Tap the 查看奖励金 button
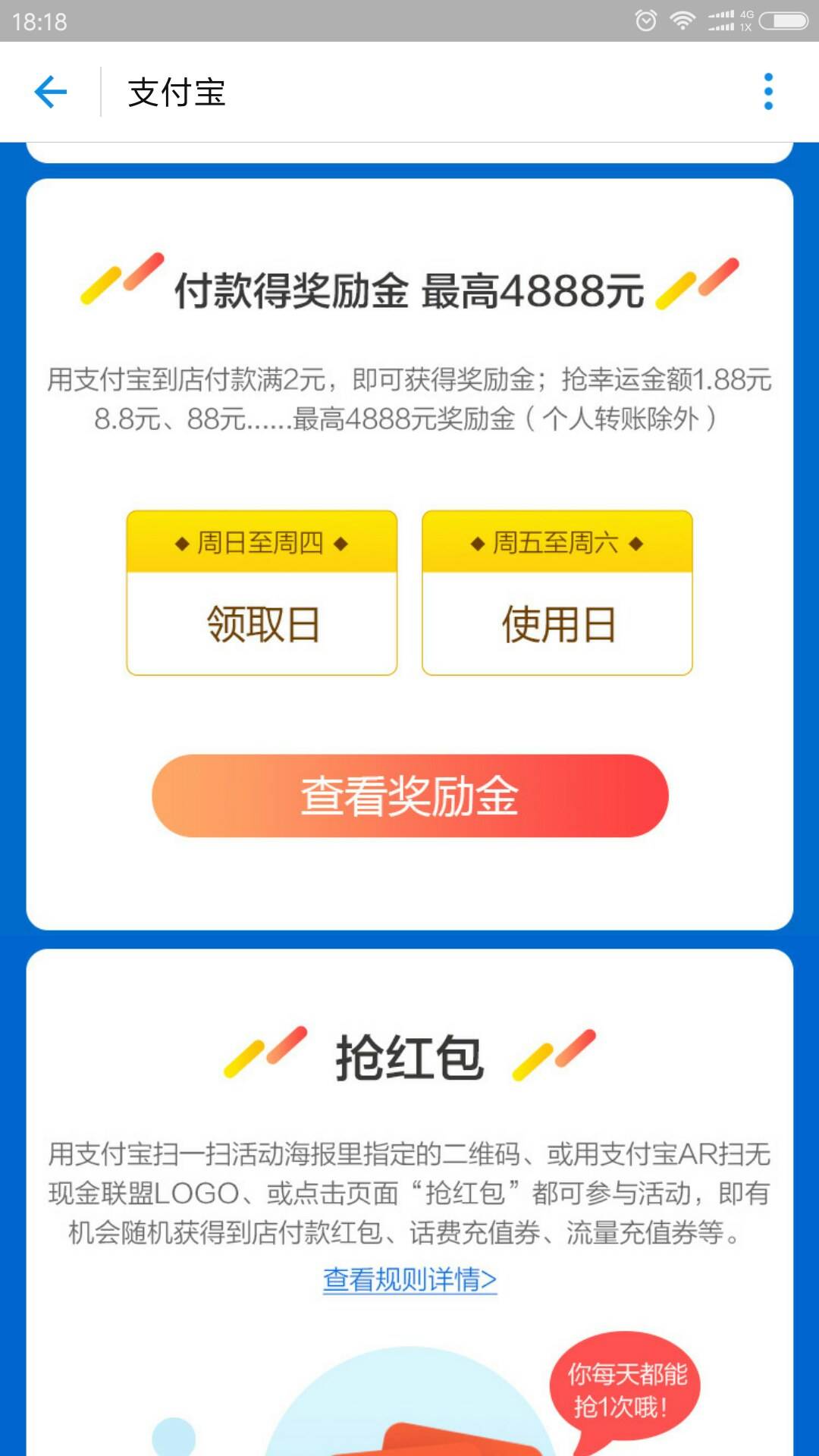This screenshot has height=1456, width=819. 409,796
